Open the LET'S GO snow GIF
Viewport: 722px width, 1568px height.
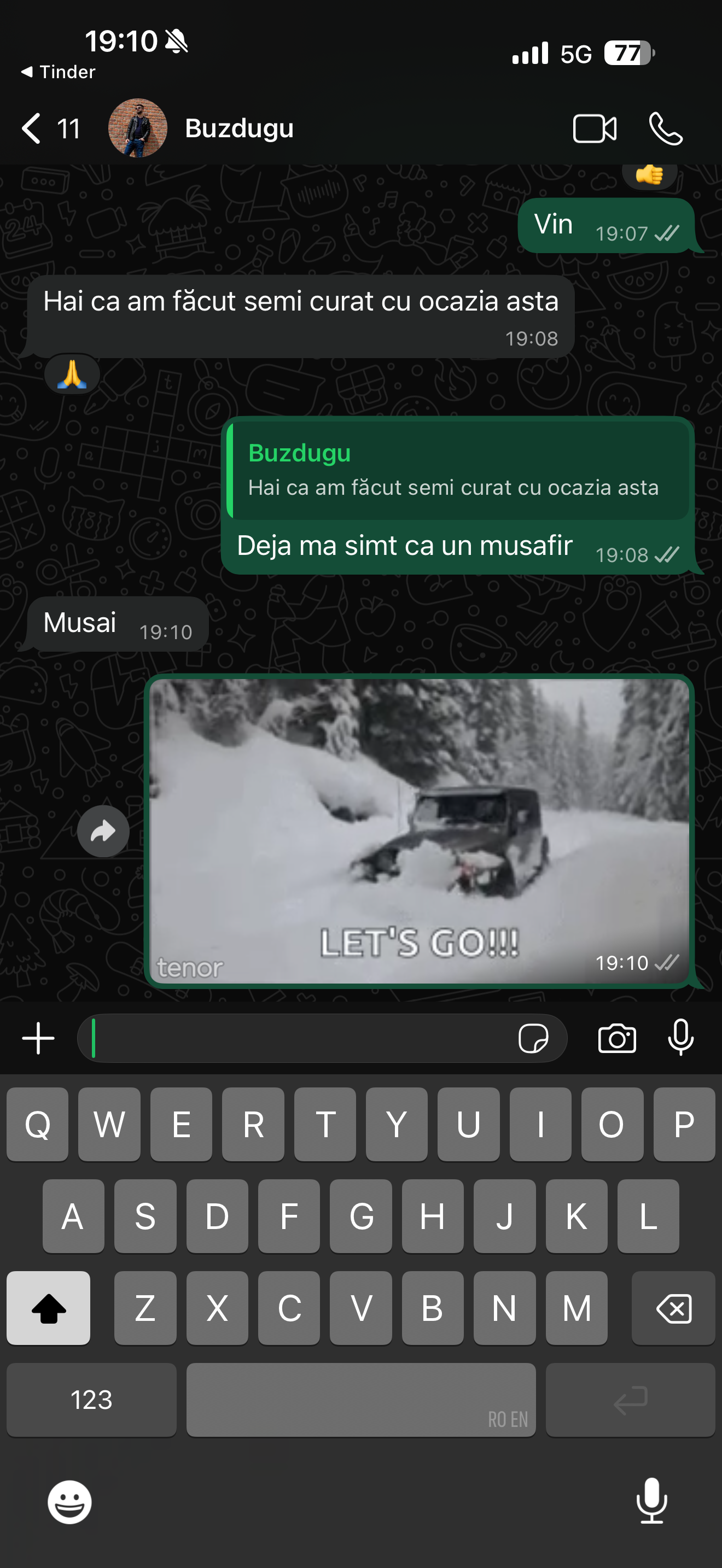[x=419, y=830]
